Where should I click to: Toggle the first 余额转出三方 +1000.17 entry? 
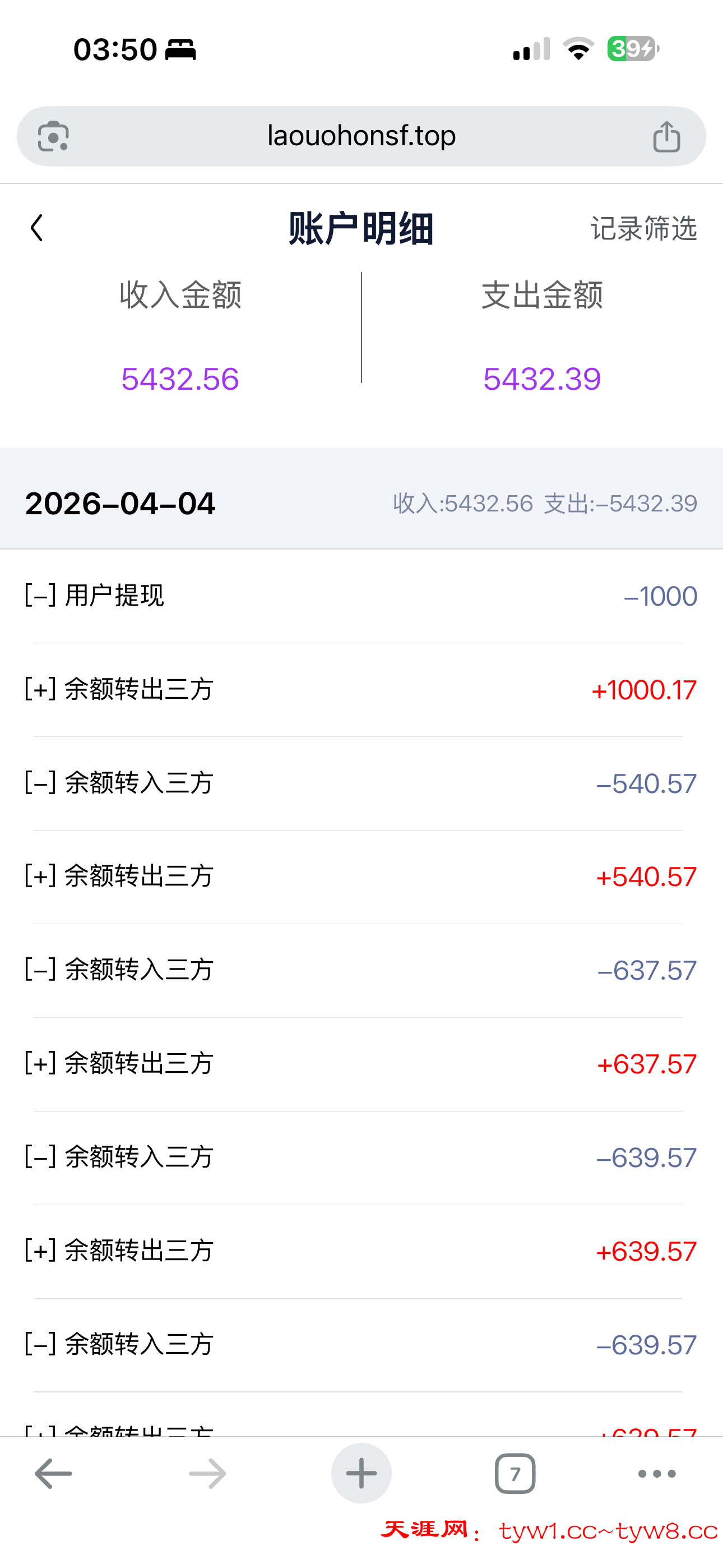click(361, 689)
